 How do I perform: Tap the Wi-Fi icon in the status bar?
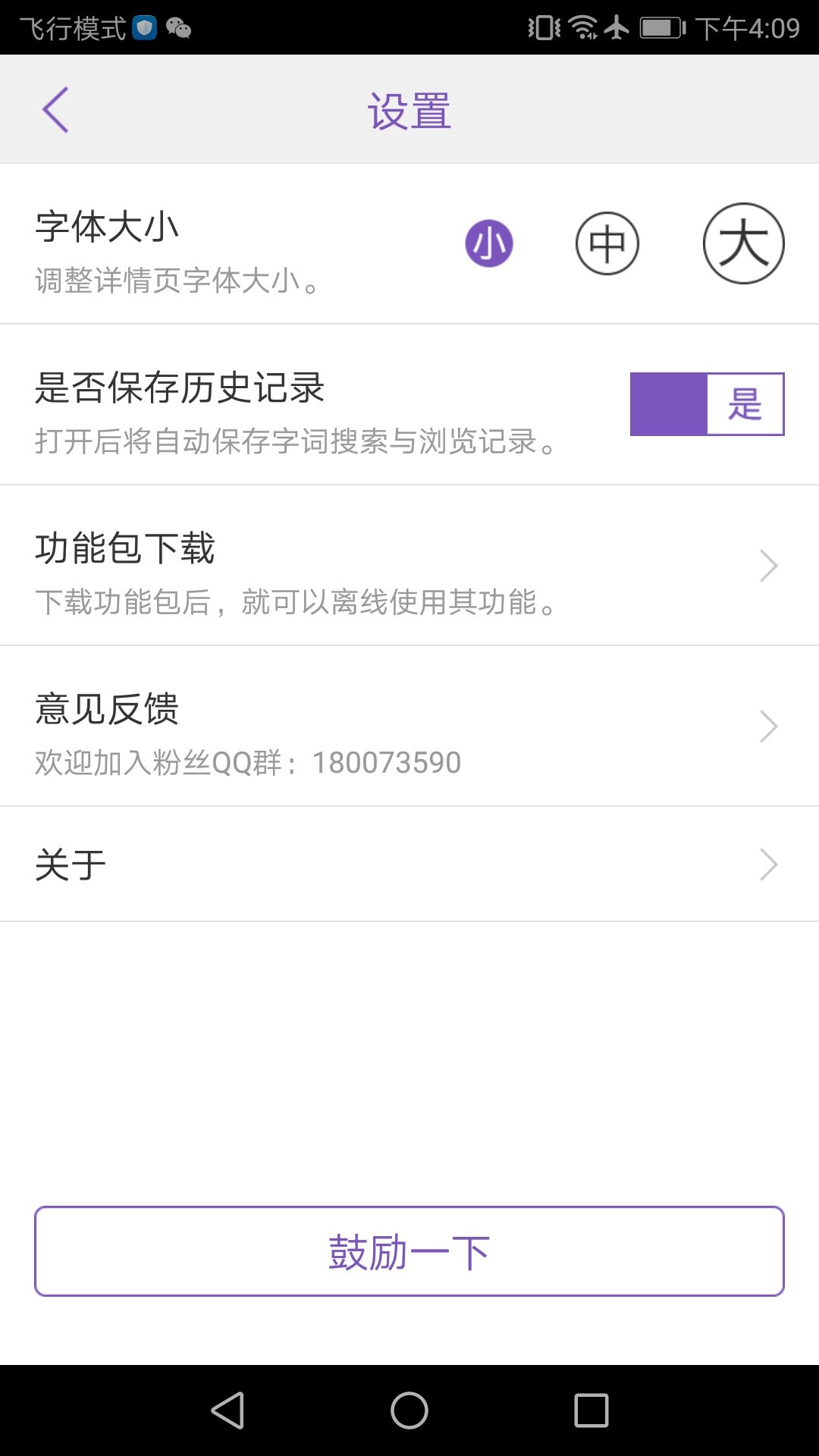coord(582,25)
